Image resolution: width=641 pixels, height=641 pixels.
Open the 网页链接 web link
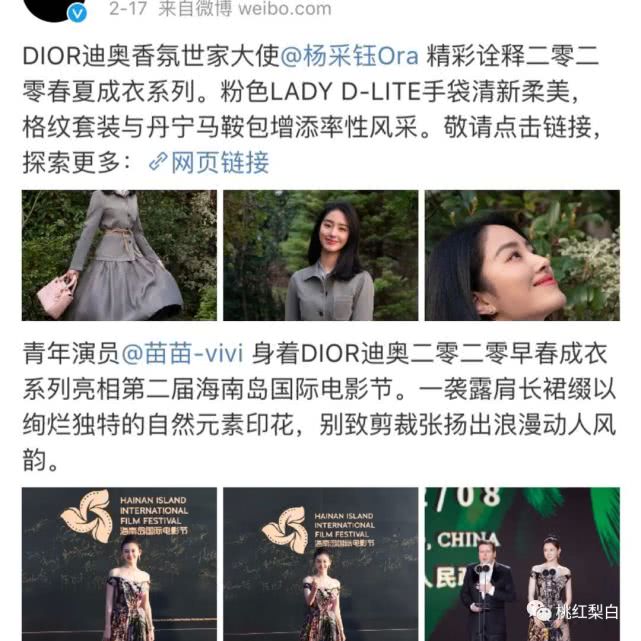tap(209, 162)
